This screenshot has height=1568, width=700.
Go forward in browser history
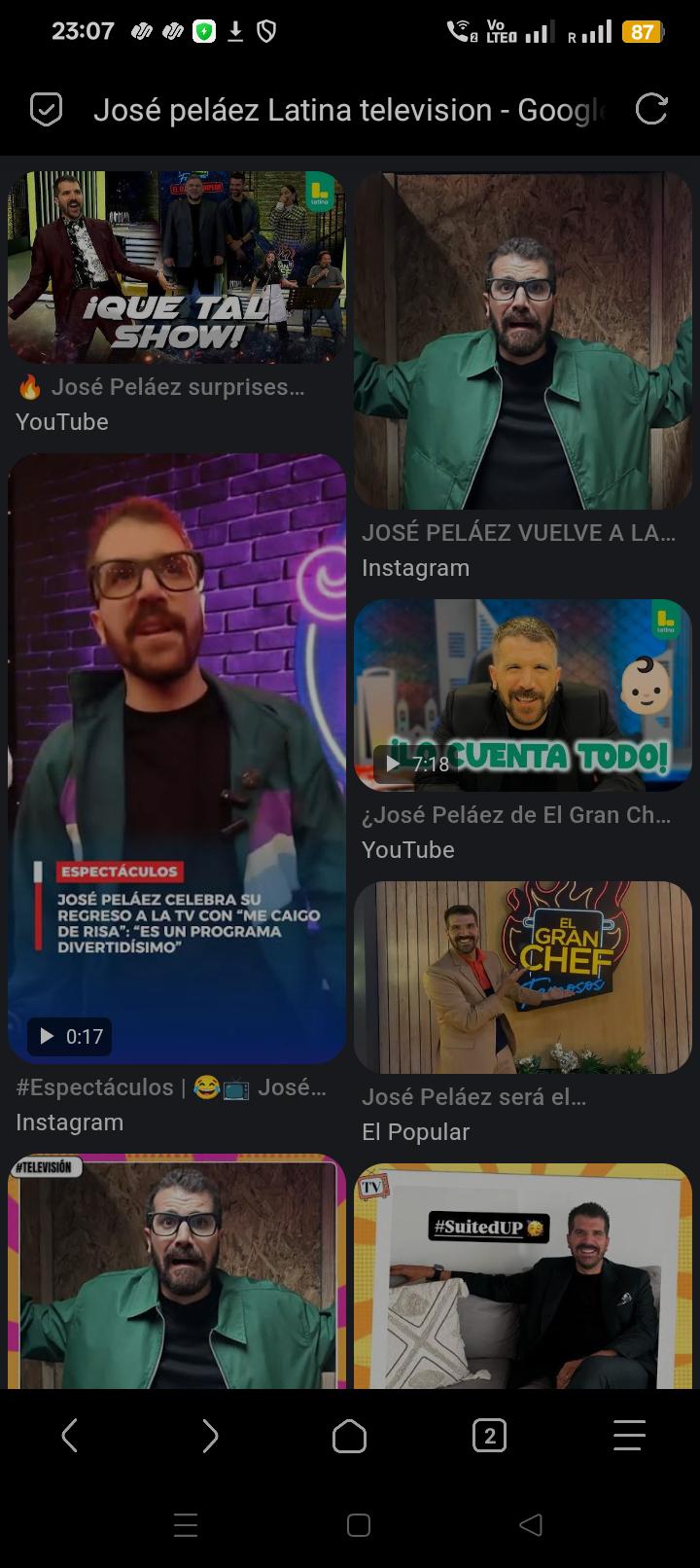click(x=210, y=1436)
